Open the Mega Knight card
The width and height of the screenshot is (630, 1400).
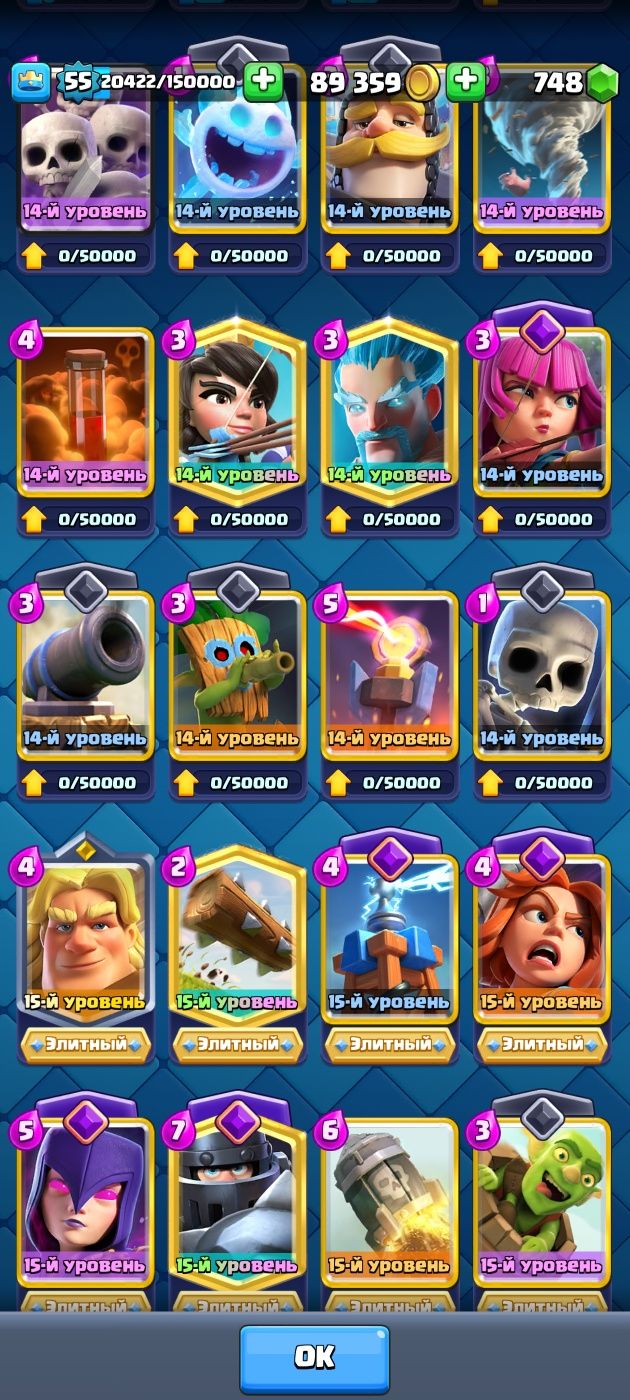(238, 1200)
